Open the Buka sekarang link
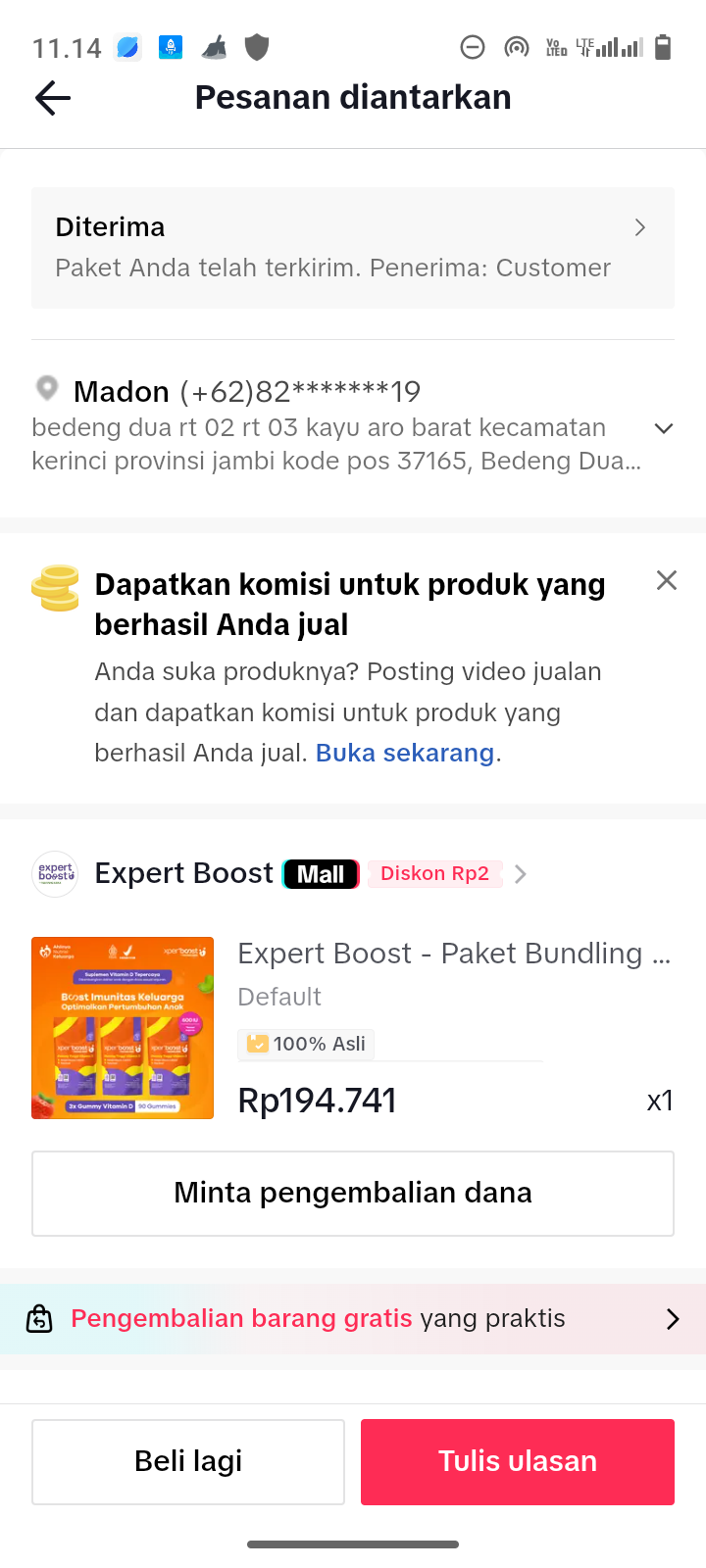 click(x=404, y=753)
